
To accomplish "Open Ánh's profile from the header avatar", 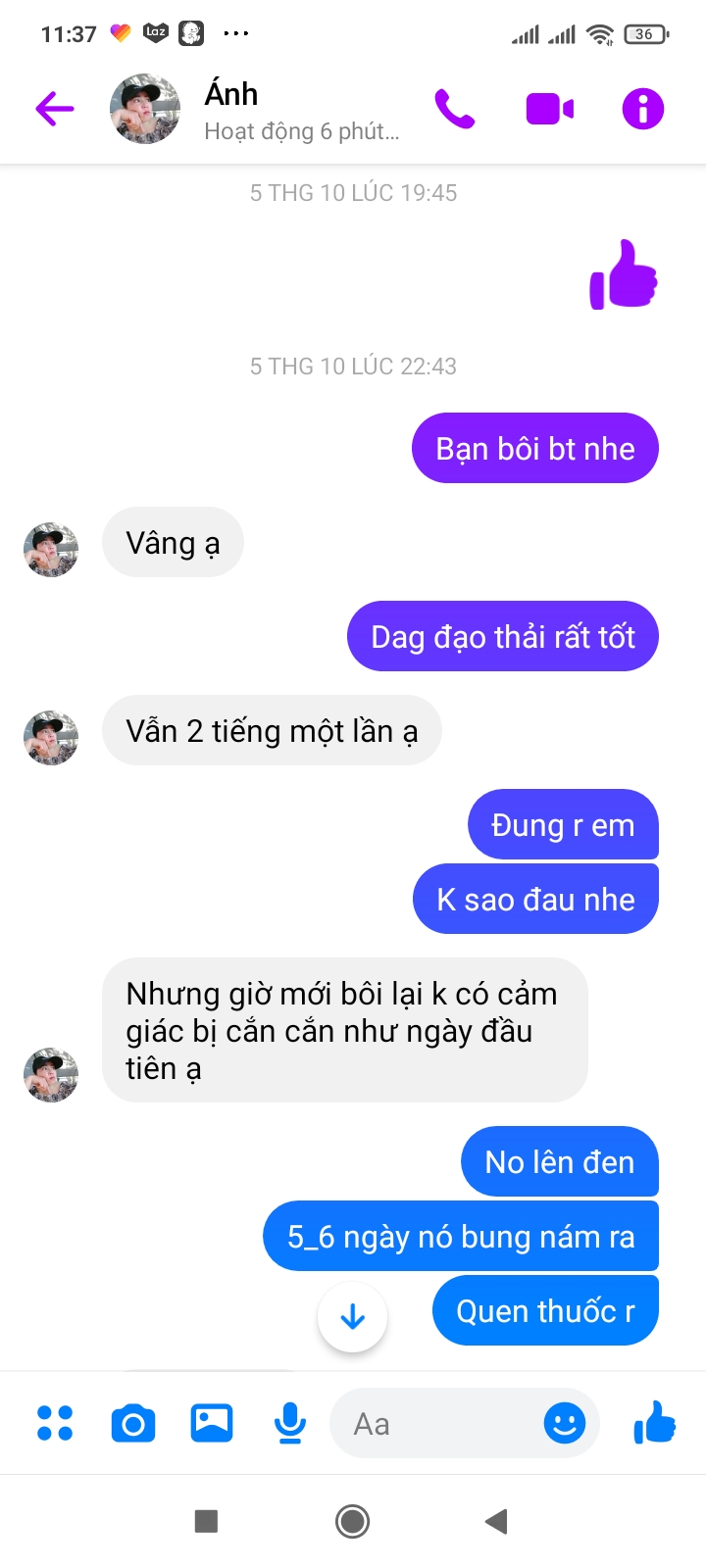I will coord(145,109).
